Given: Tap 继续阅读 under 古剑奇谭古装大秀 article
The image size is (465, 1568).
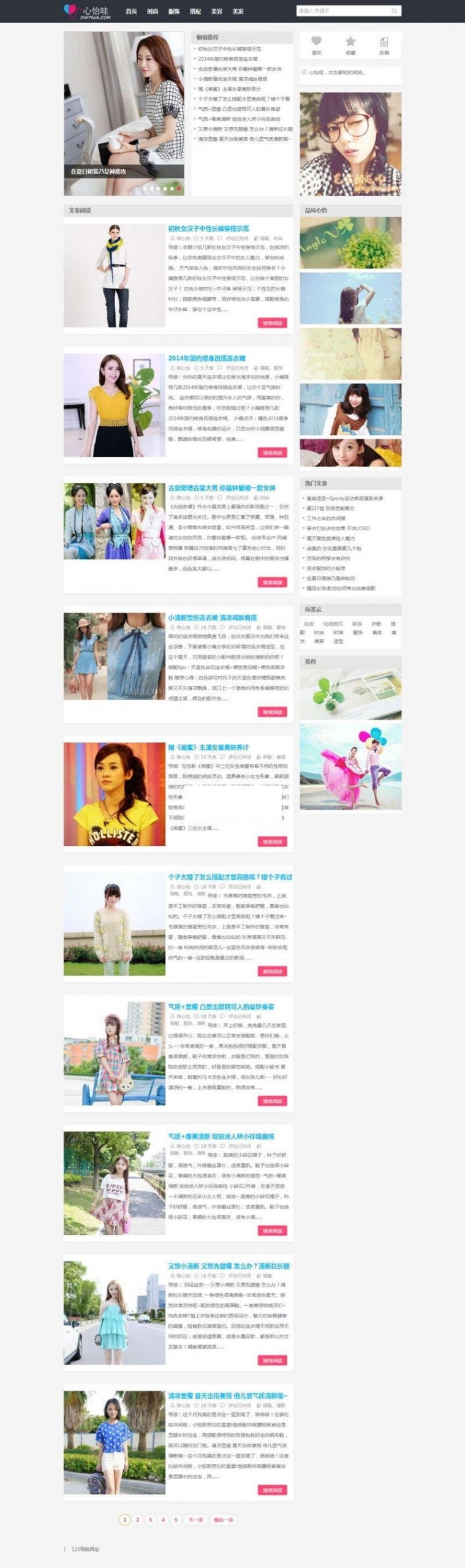Looking at the screenshot, I should pyautogui.click(x=272, y=582).
